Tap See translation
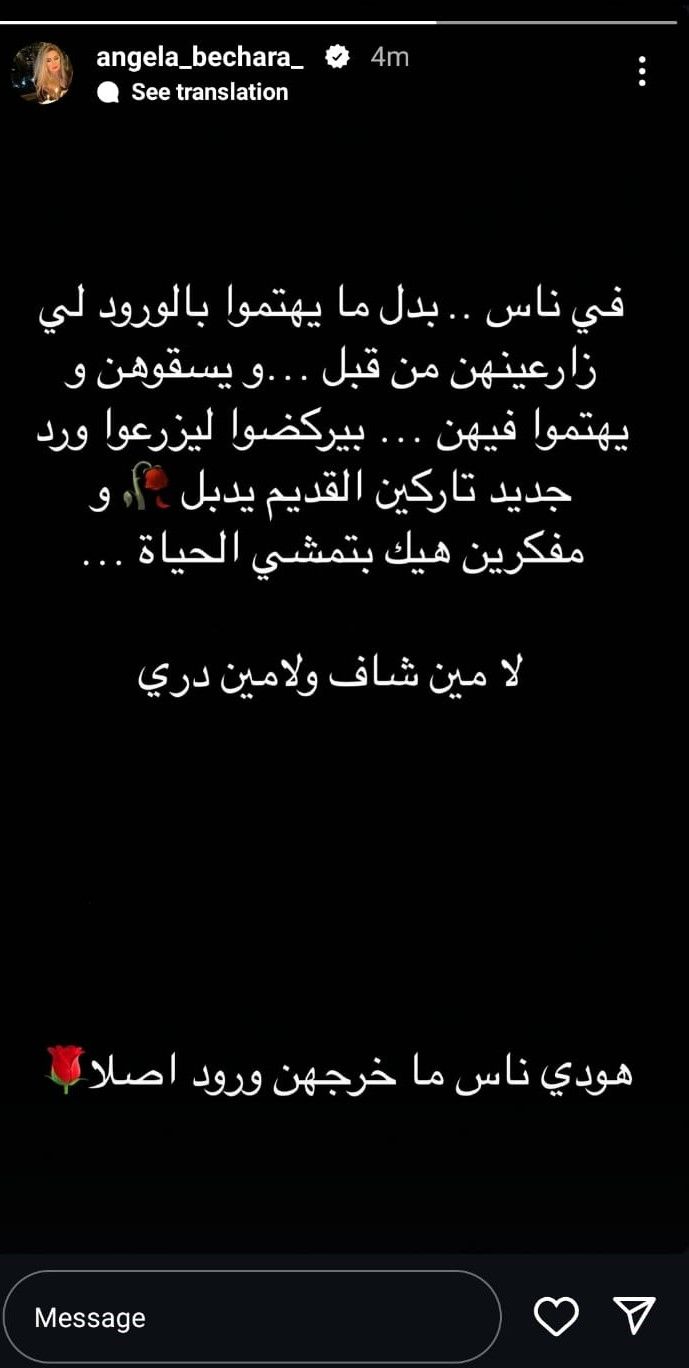The image size is (689, 1368). [x=209, y=92]
